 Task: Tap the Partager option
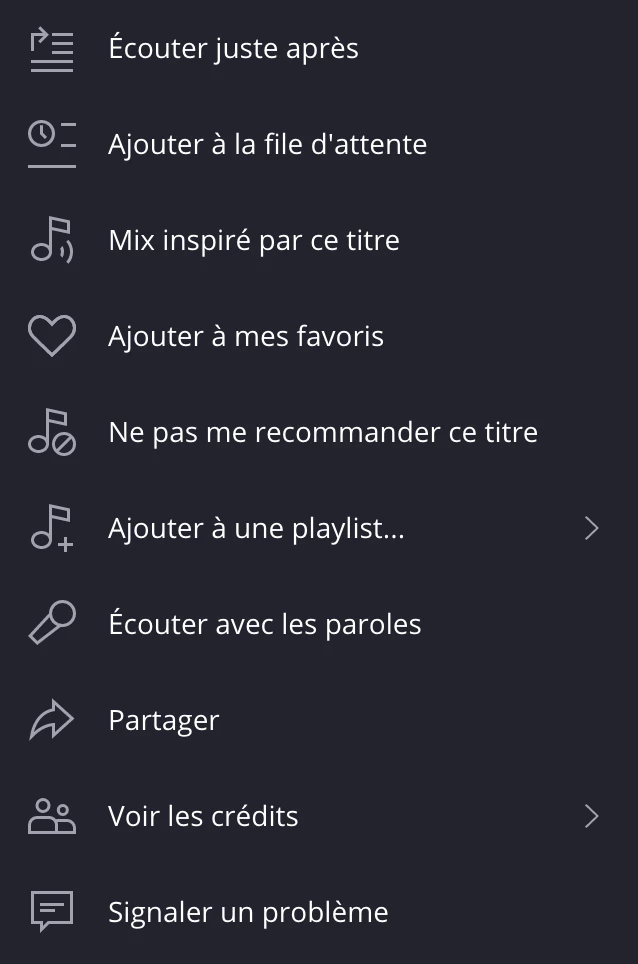(x=164, y=720)
